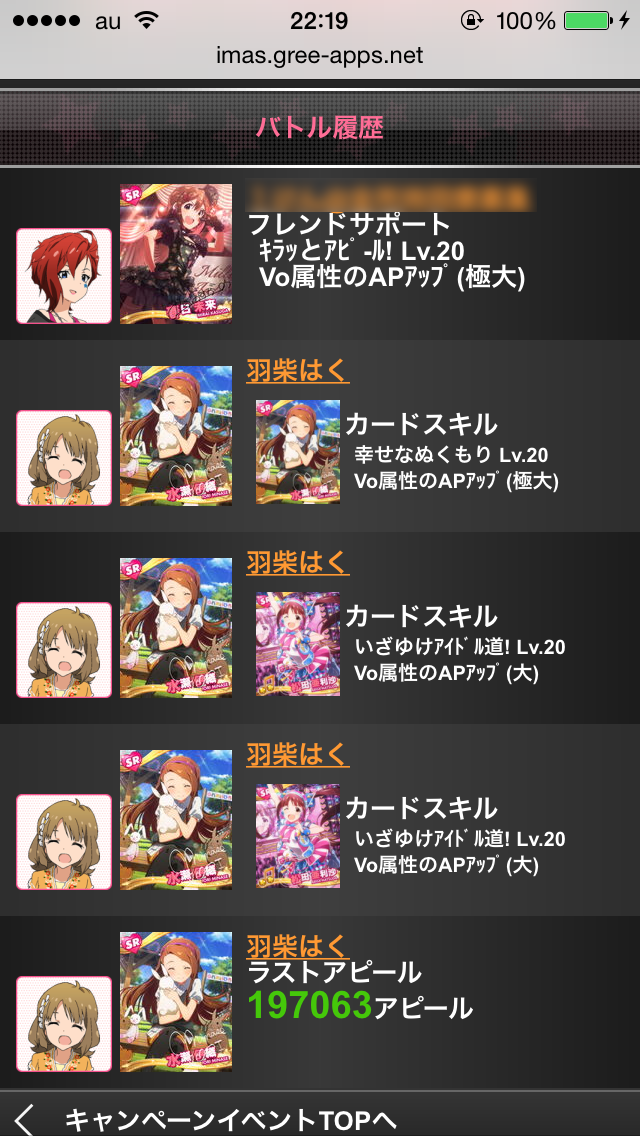Open imas.gree-apps.net address bar
The height and width of the screenshot is (1136, 640).
pyautogui.click(x=320, y=56)
